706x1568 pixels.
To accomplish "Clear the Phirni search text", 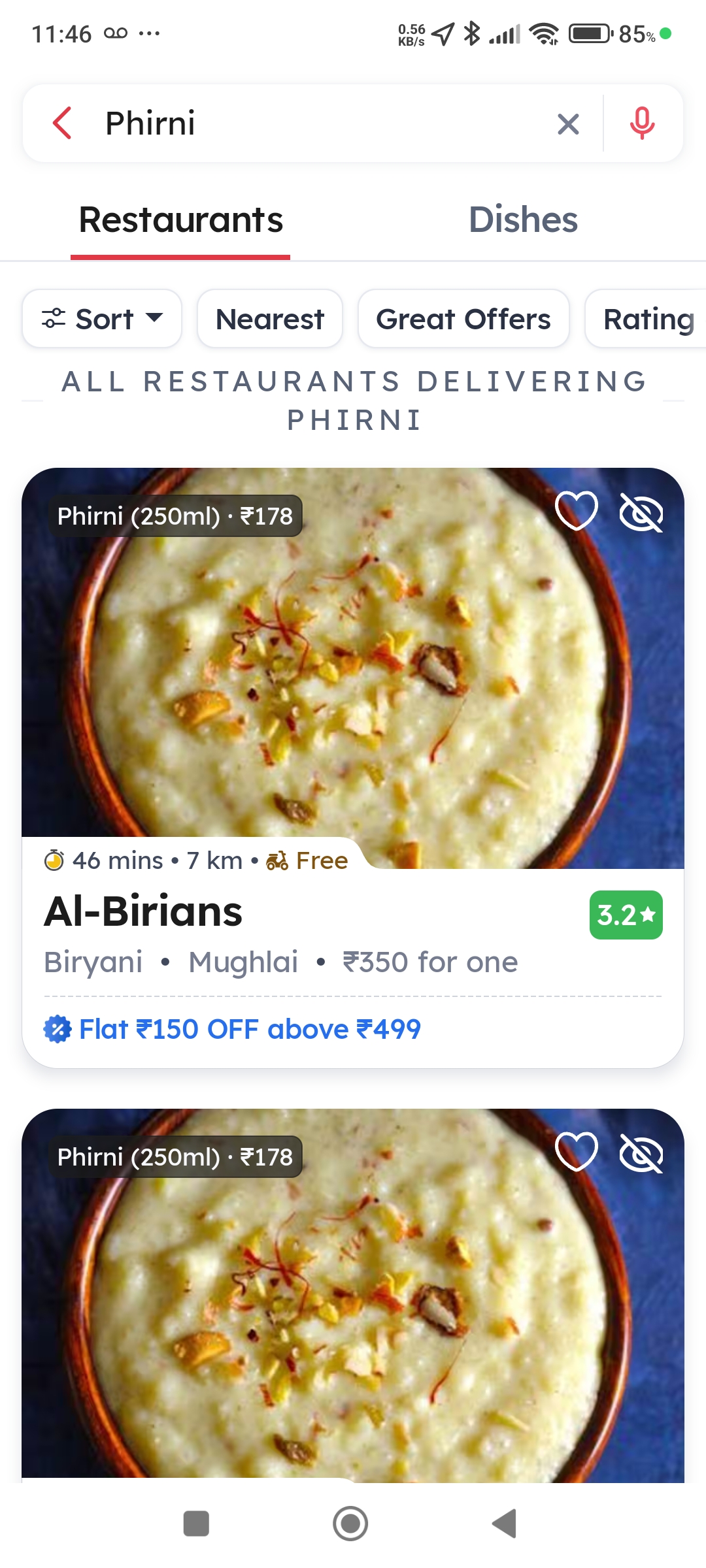I will pos(568,123).
